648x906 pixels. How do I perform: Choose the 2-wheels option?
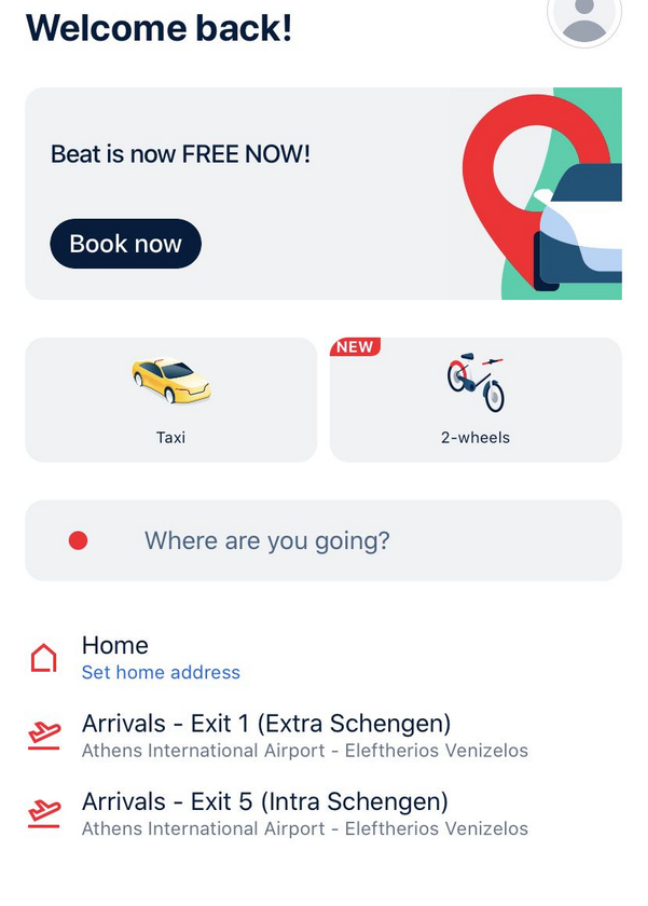click(475, 399)
